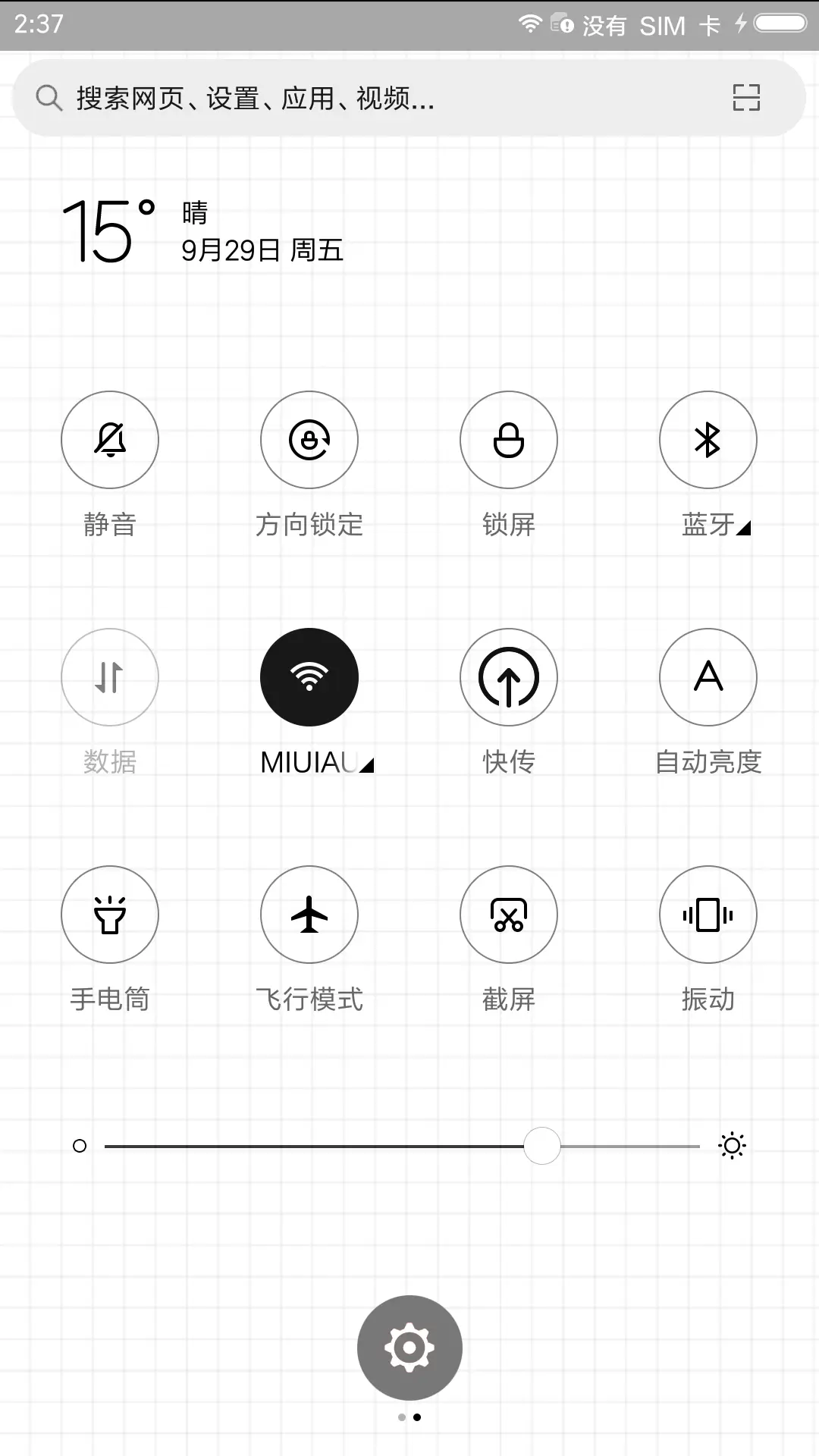Enable 数据 mobile data
The height and width of the screenshot is (1456, 819).
tap(109, 677)
